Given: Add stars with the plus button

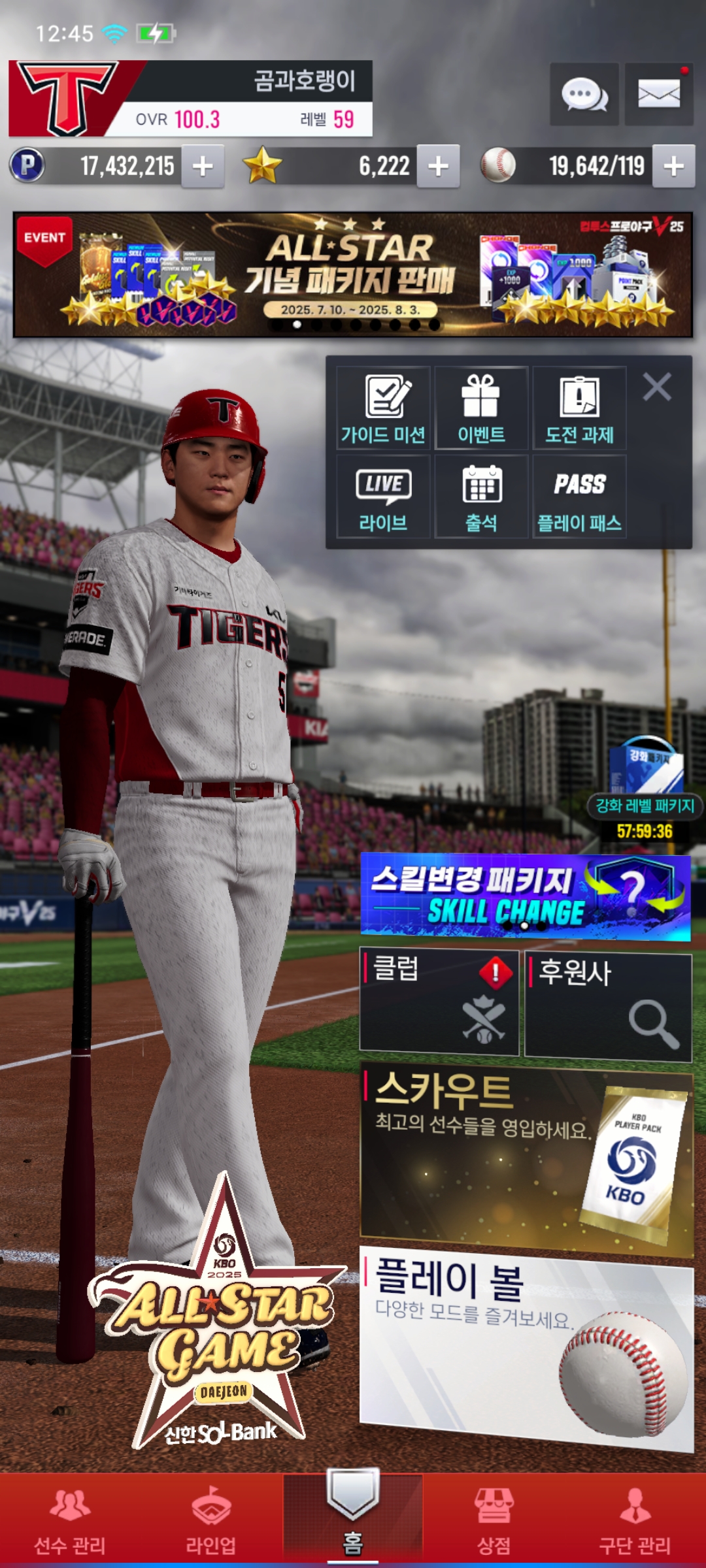Looking at the screenshot, I should click(x=438, y=167).
